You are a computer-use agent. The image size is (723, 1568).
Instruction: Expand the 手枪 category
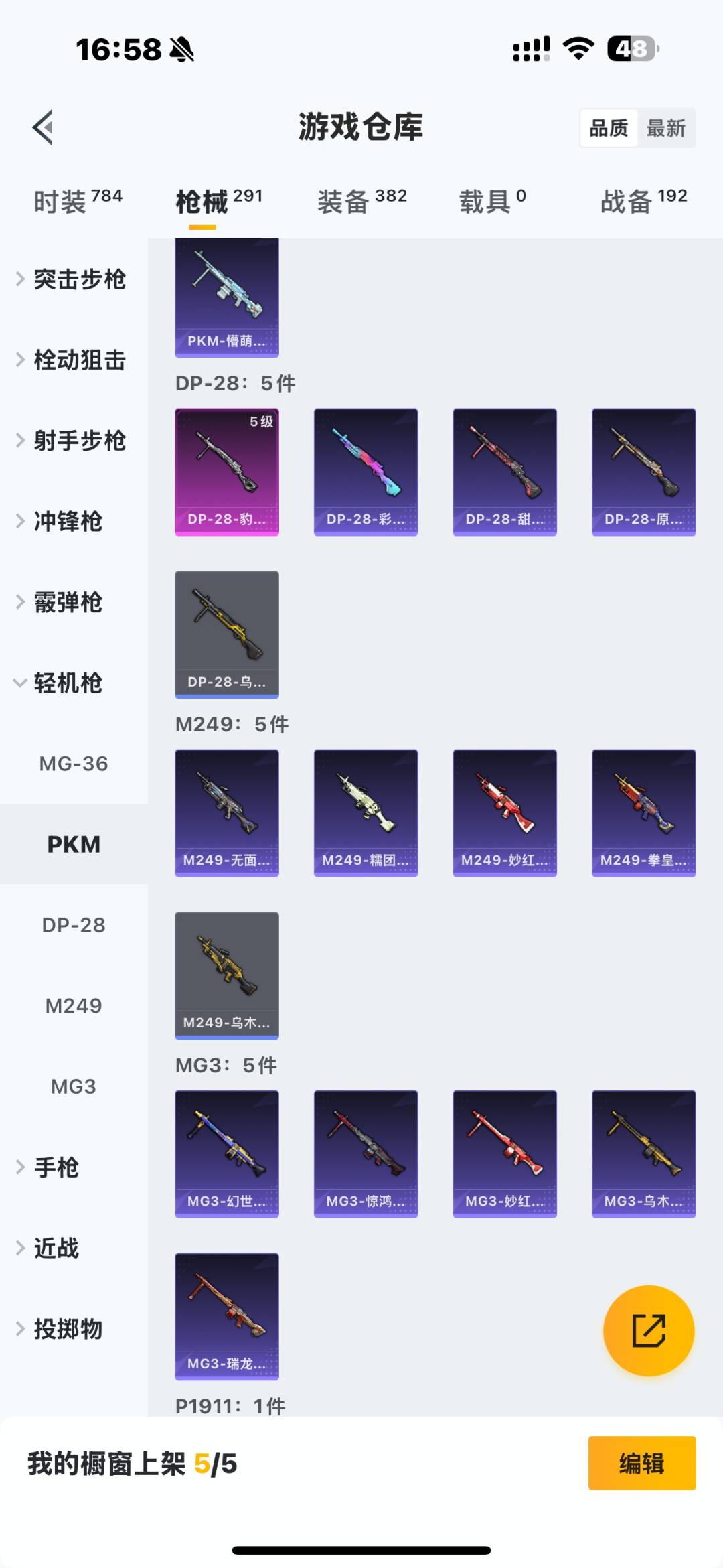[x=57, y=1167]
